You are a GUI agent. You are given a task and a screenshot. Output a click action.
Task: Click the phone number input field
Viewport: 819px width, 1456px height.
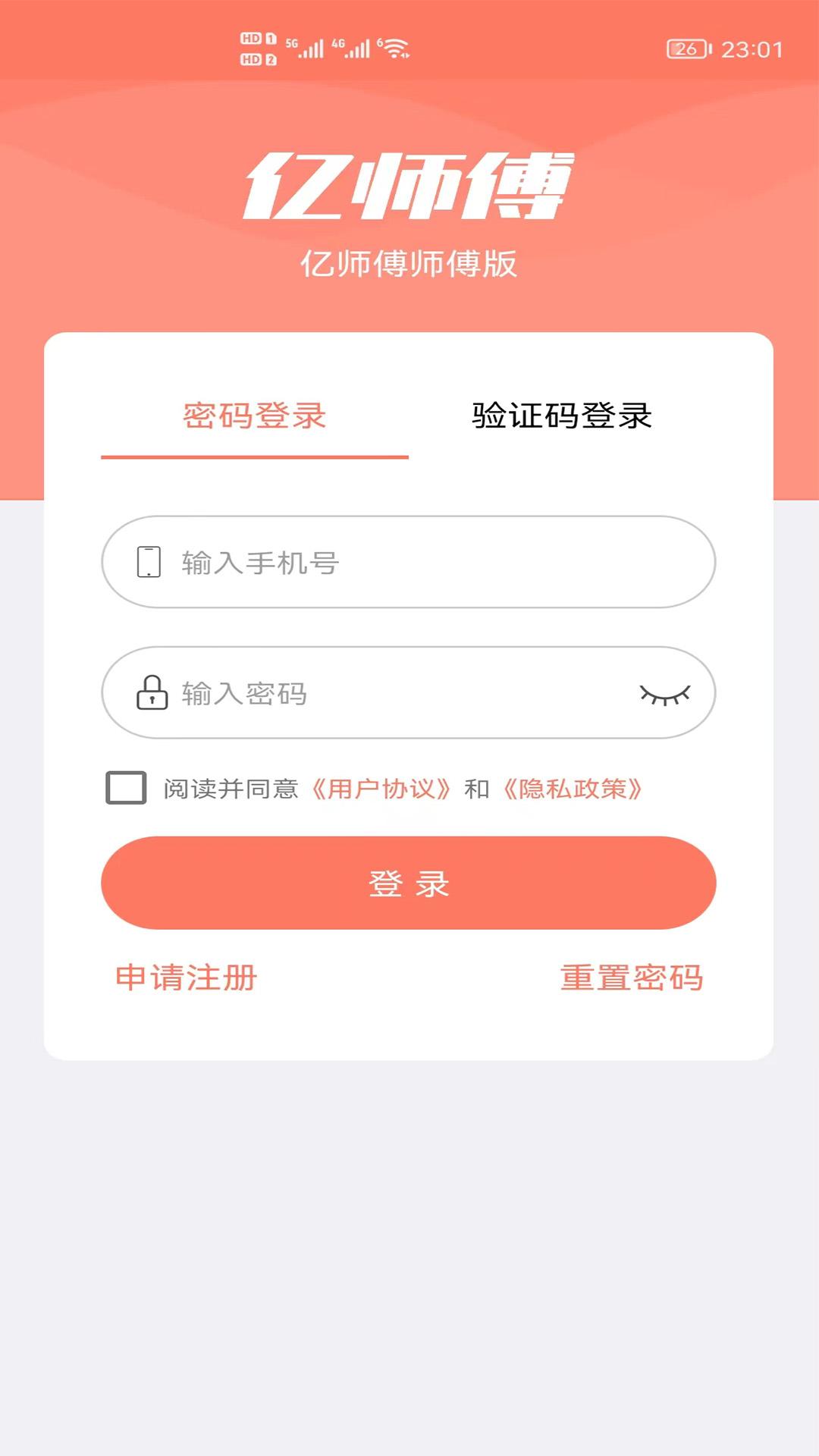click(409, 561)
